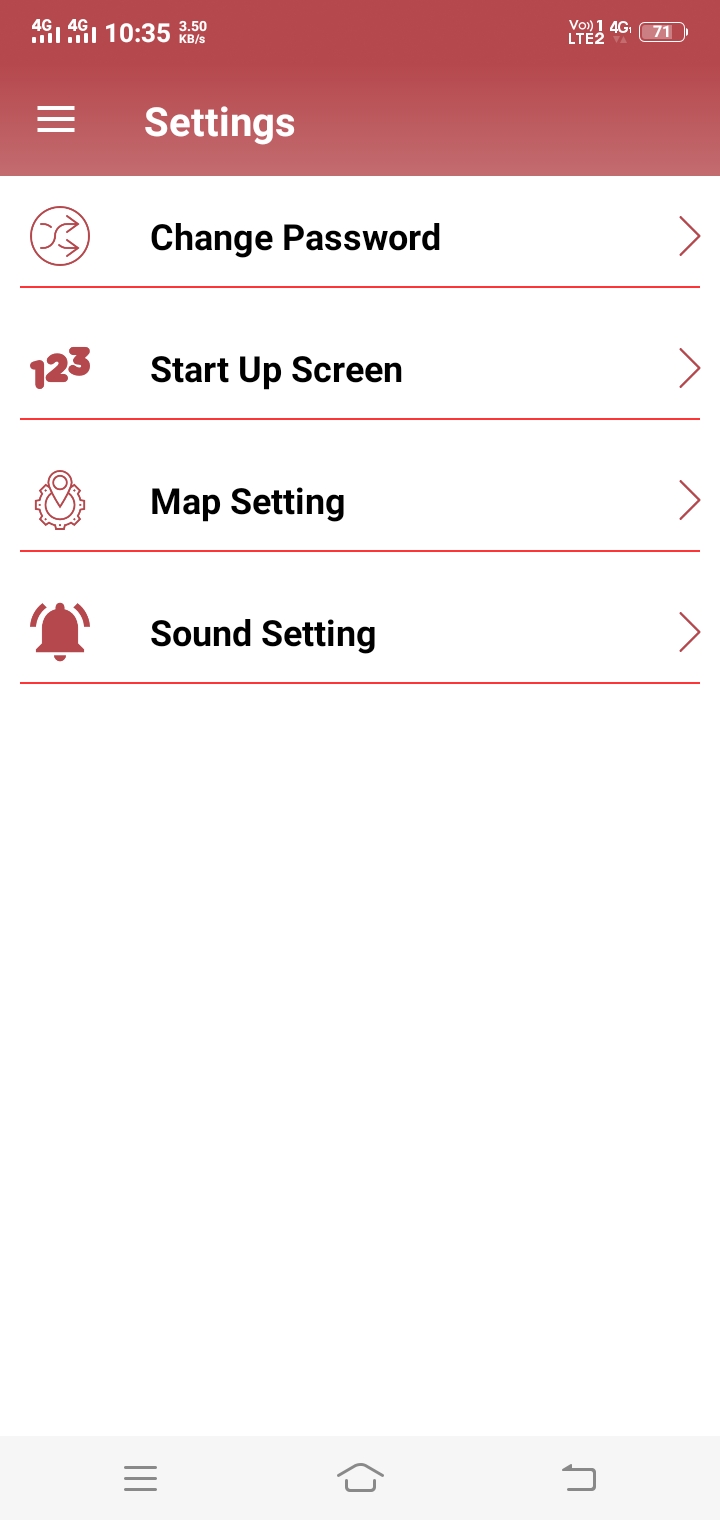Open the Start Up Screen option
720x1520 pixels.
(x=360, y=369)
